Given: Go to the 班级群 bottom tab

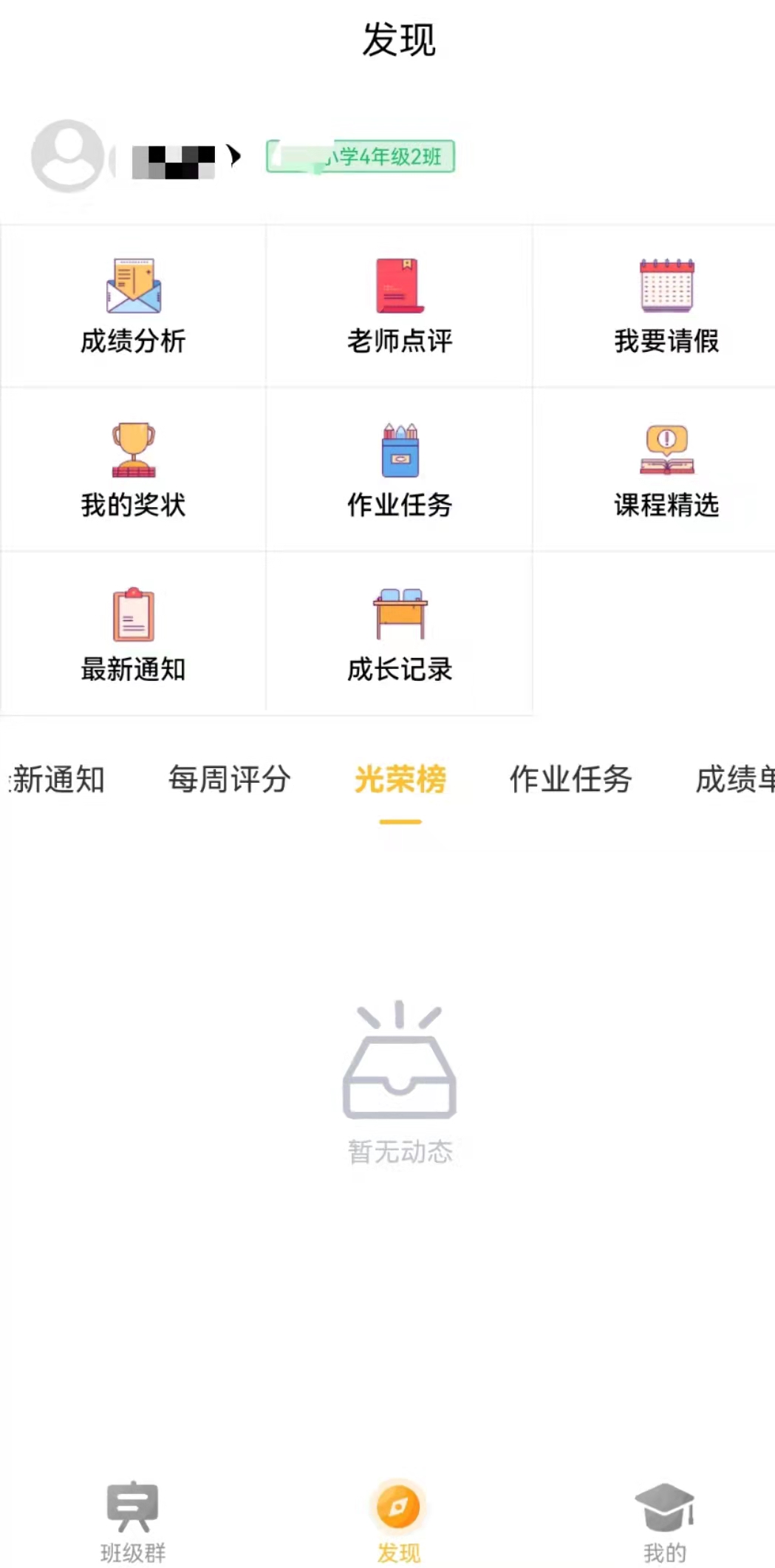Looking at the screenshot, I should coord(133,1523).
